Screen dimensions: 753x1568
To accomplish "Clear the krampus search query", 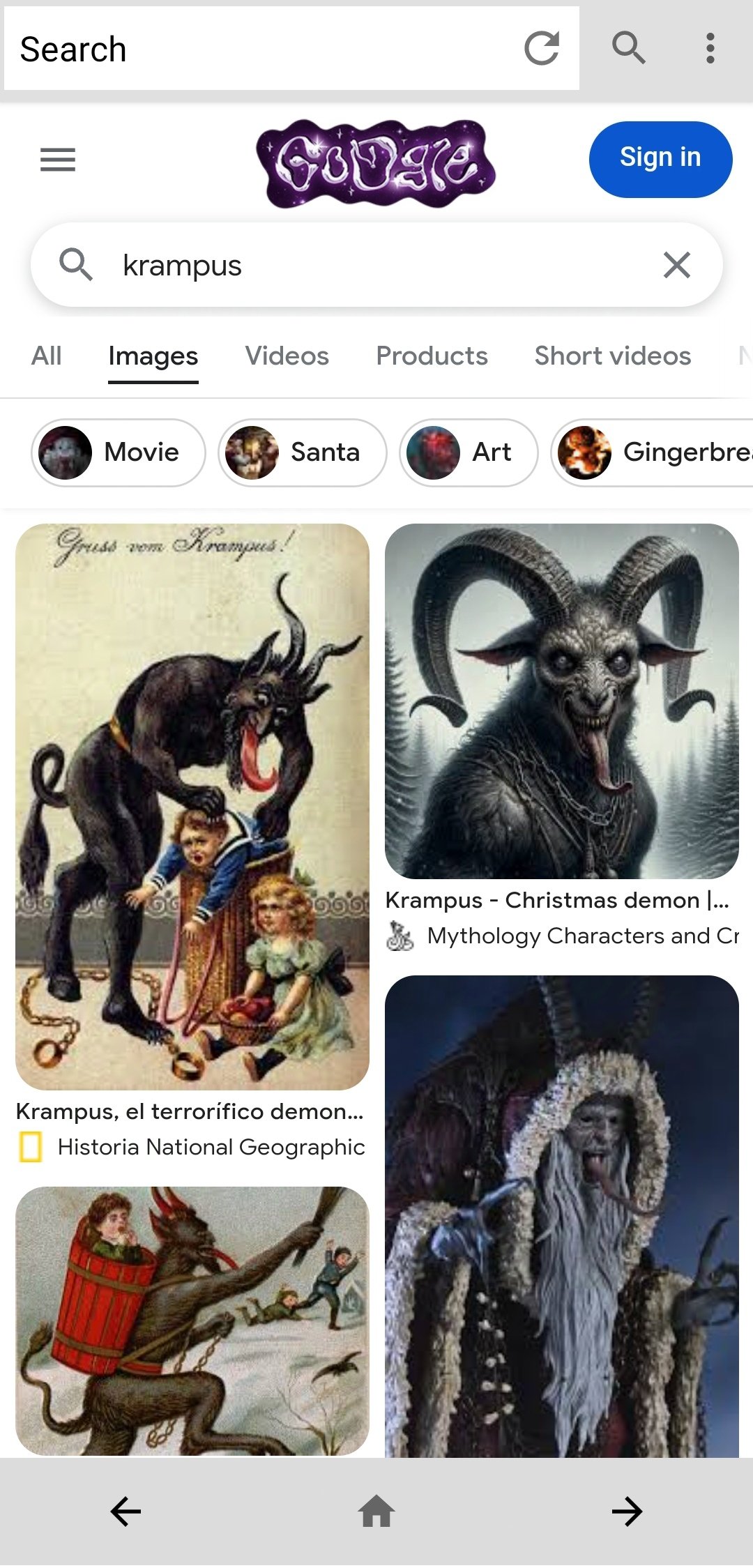I will pyautogui.click(x=676, y=266).
